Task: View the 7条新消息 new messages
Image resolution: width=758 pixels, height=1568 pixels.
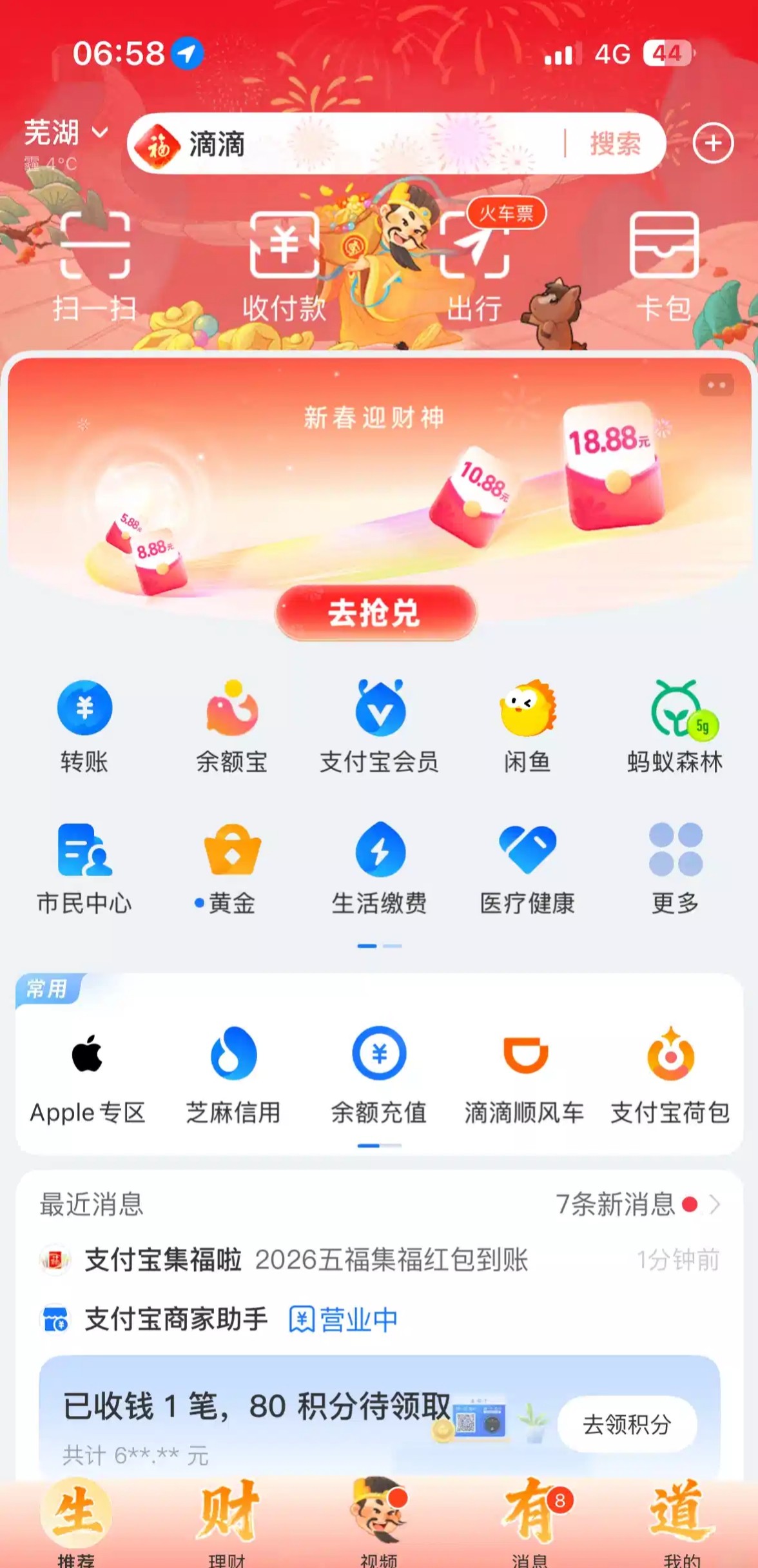Action: coord(637,1204)
